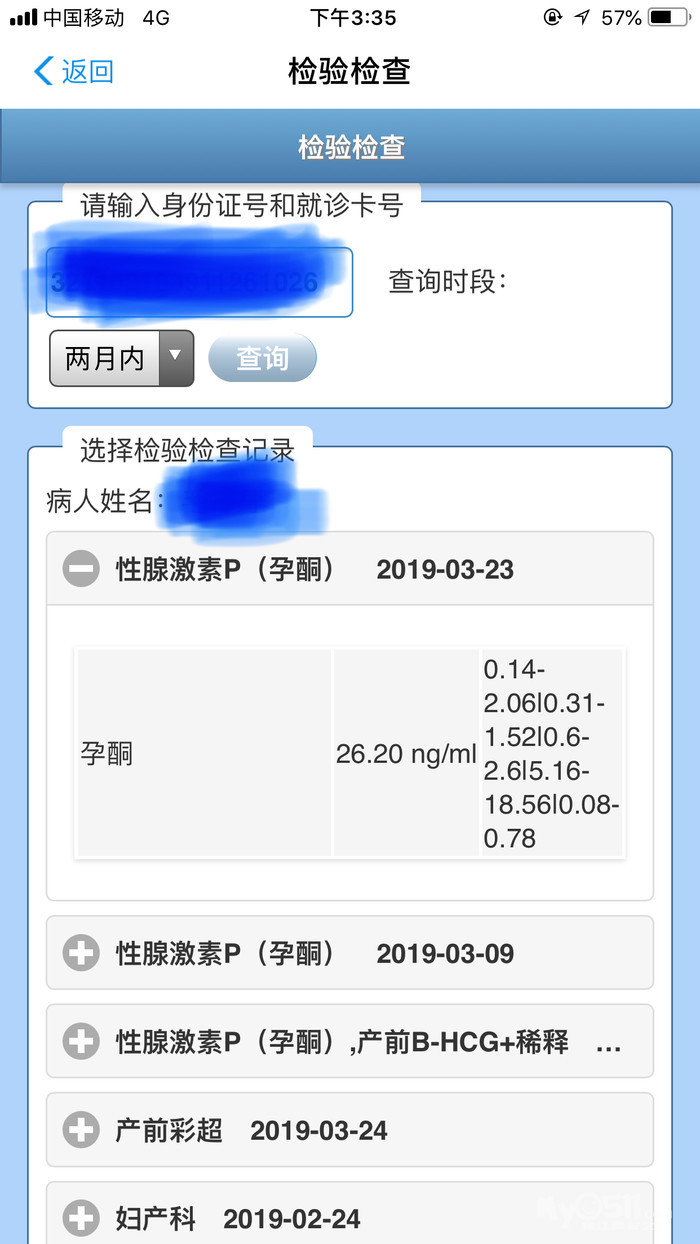Tap the 查询 search button
This screenshot has width=700, height=1244.
tap(262, 359)
